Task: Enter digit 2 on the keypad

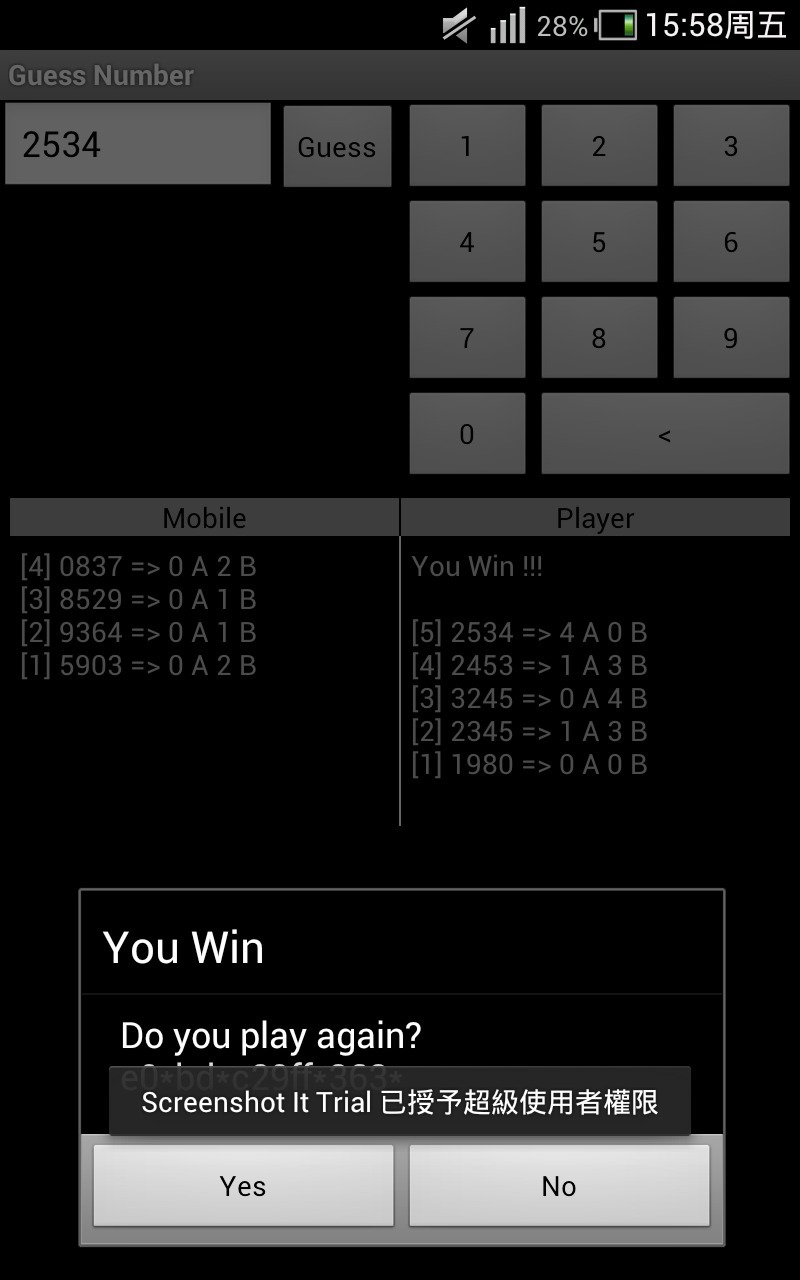Action: (x=599, y=146)
